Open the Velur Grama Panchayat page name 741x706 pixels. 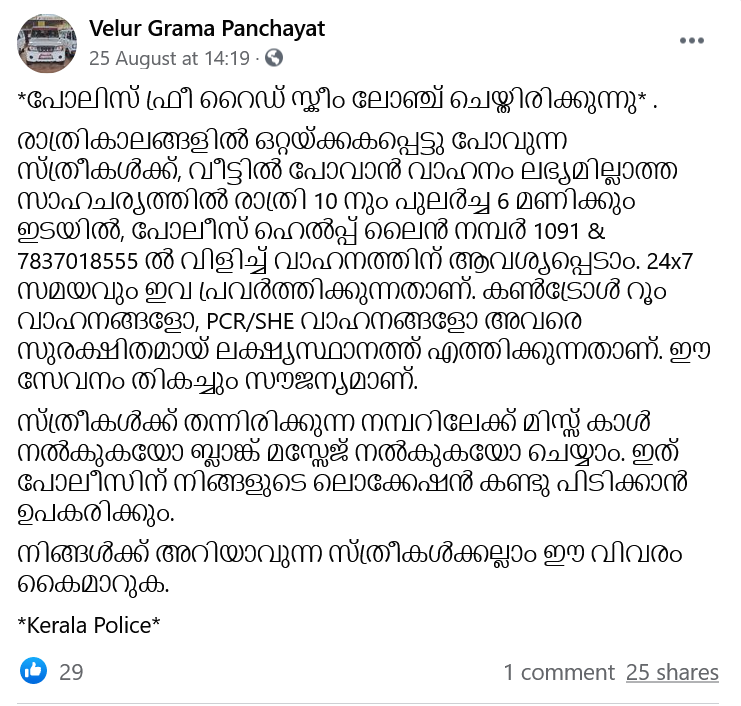click(207, 29)
